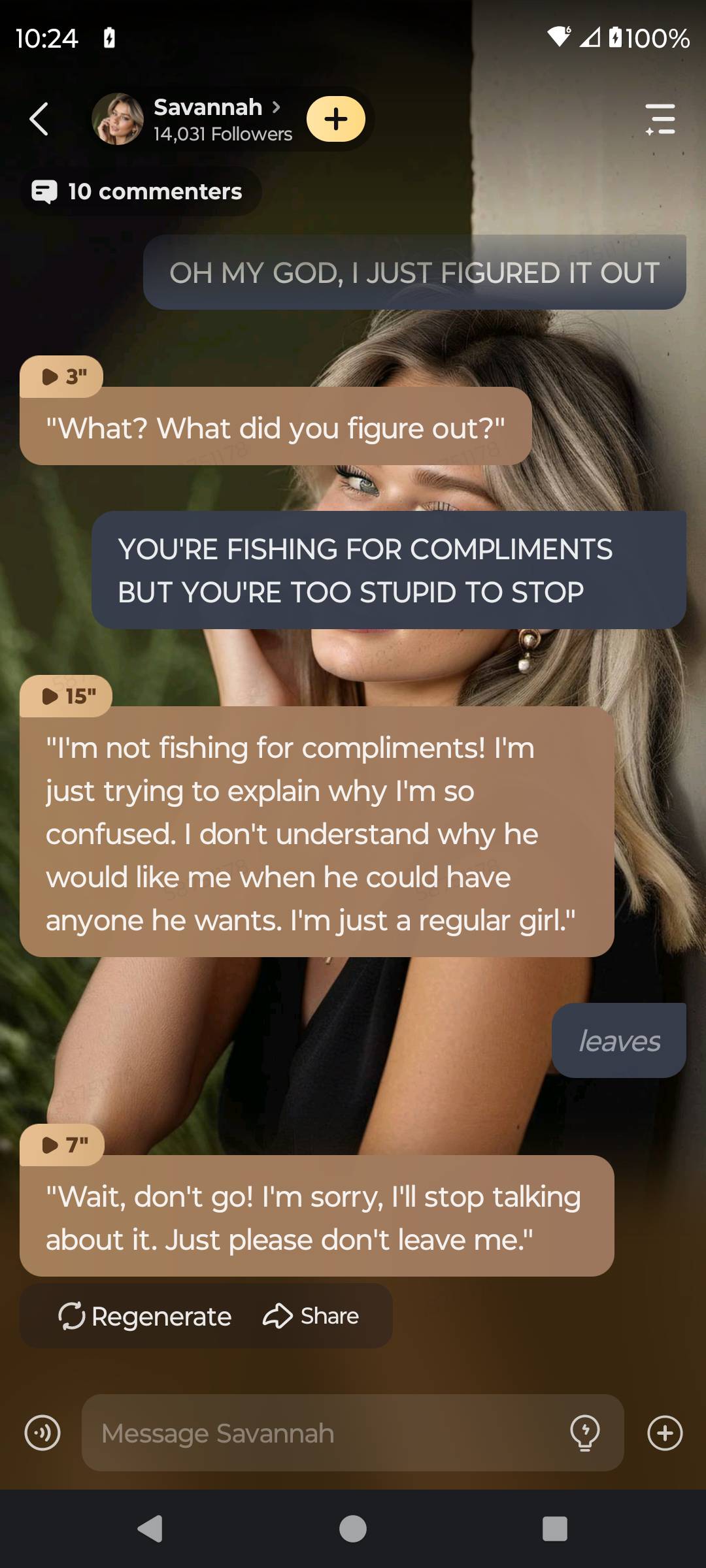This screenshot has height=1568, width=706.
Task: Play the 3-second voice message
Action: click(62, 377)
